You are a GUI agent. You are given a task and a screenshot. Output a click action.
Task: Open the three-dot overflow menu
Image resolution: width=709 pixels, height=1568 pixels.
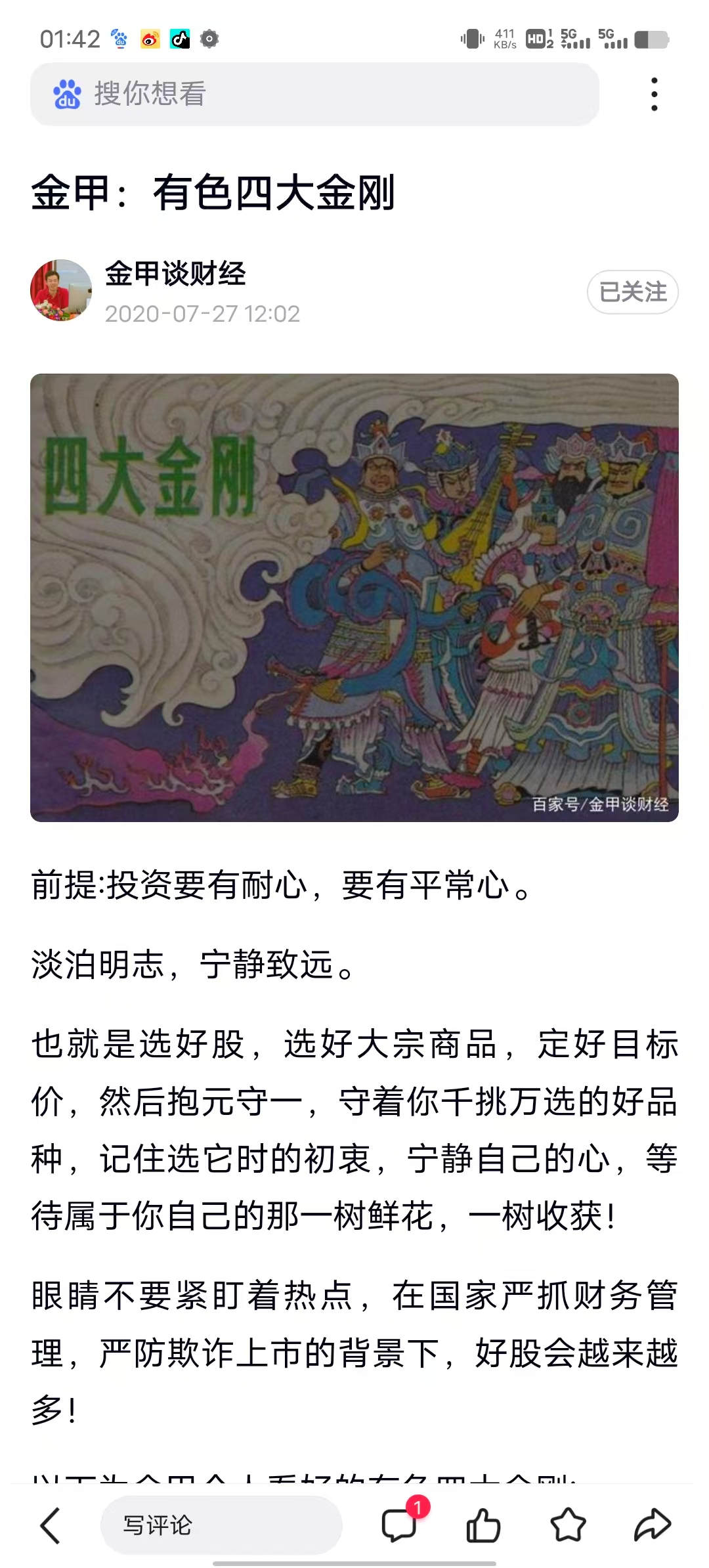click(654, 94)
